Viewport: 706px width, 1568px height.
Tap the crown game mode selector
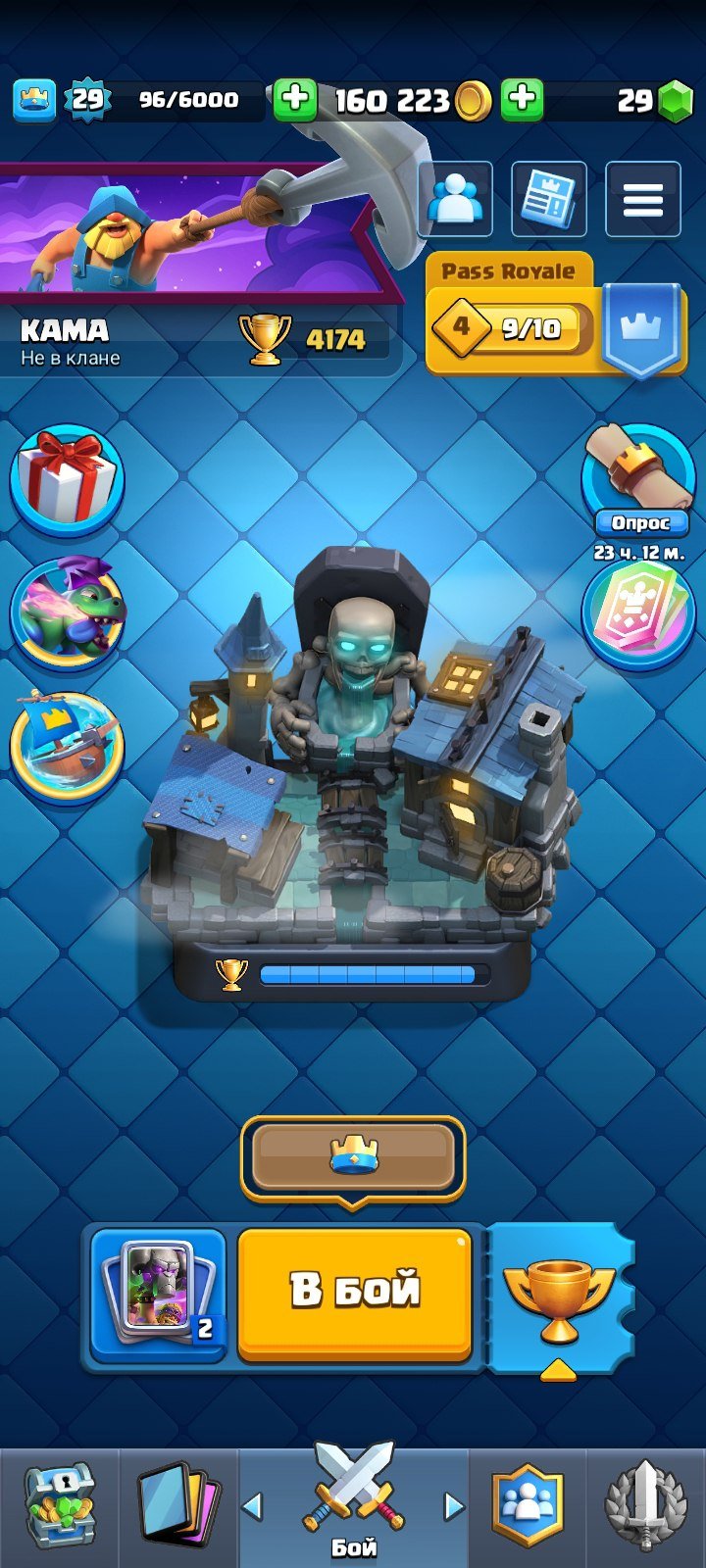(353, 1157)
